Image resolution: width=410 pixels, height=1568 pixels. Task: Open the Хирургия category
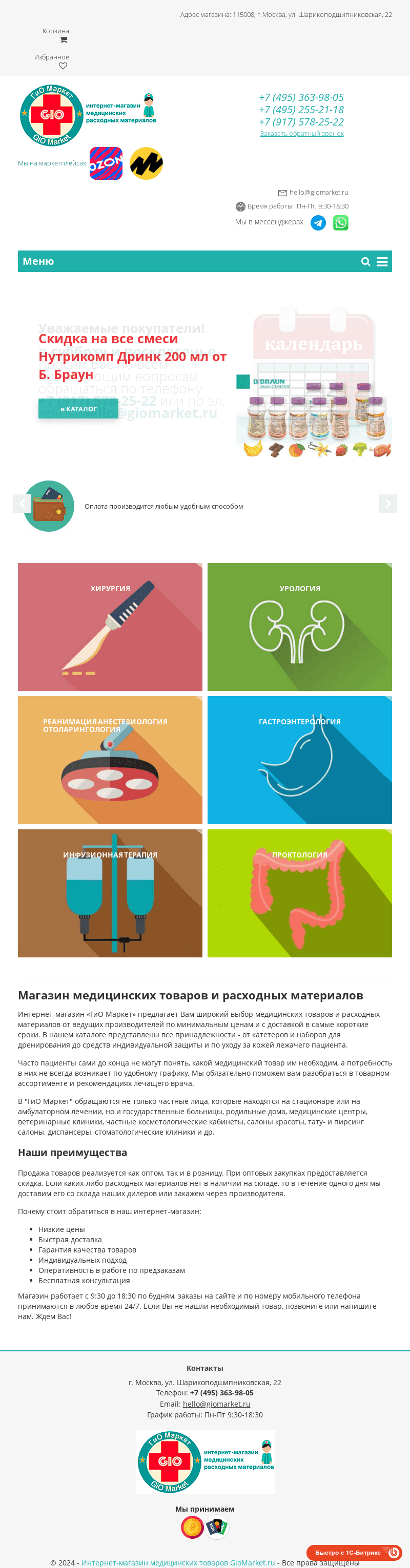tap(110, 626)
